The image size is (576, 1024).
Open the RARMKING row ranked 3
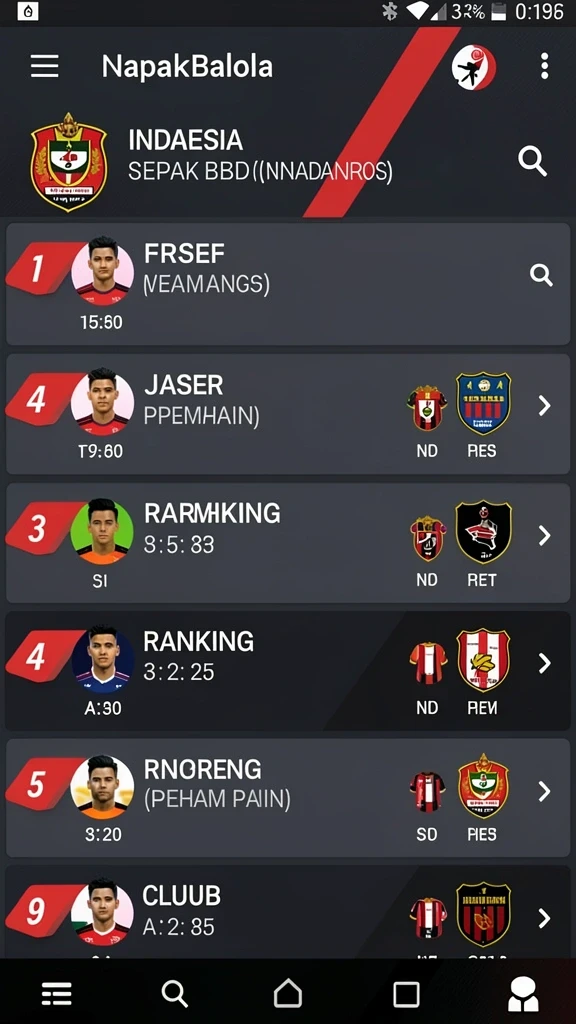click(x=288, y=543)
